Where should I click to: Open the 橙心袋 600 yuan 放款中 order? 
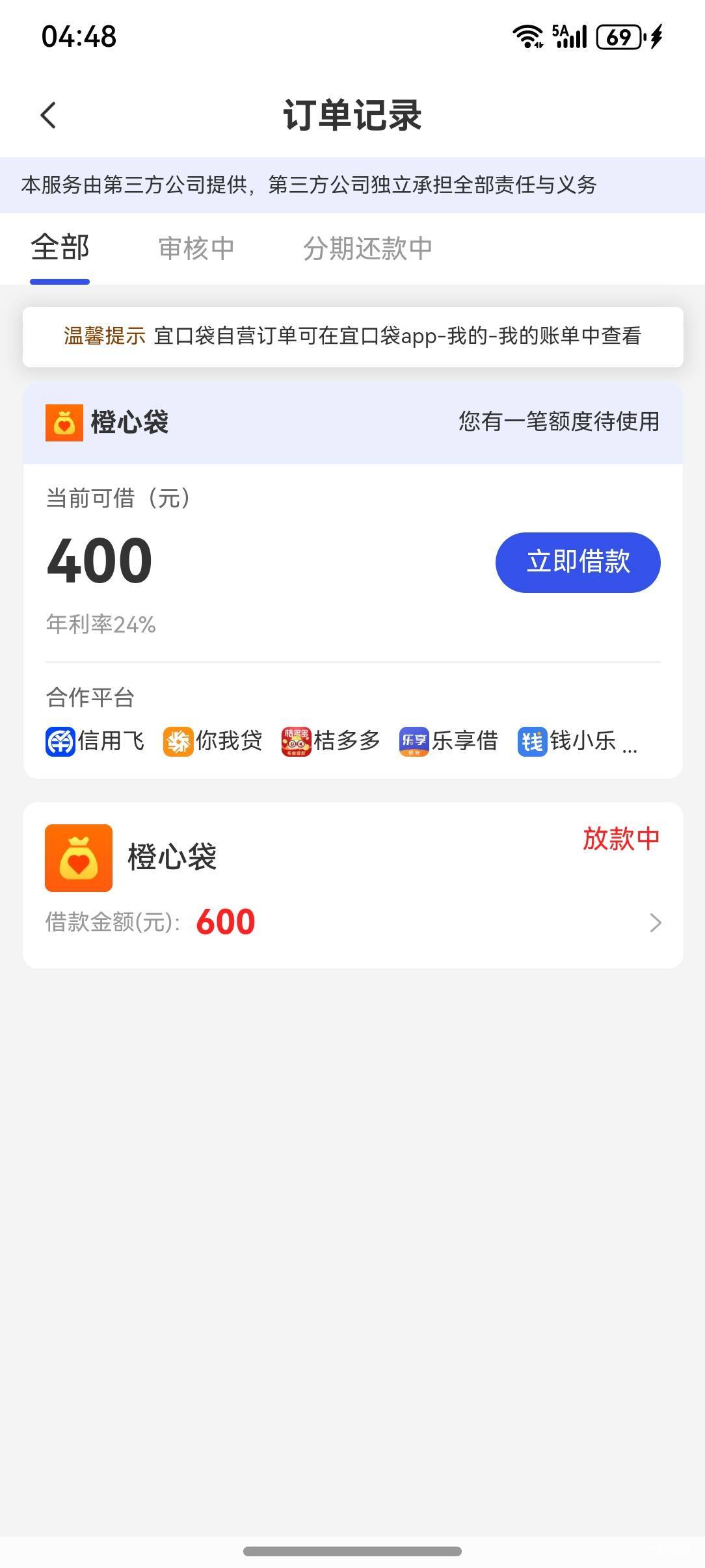(353, 885)
